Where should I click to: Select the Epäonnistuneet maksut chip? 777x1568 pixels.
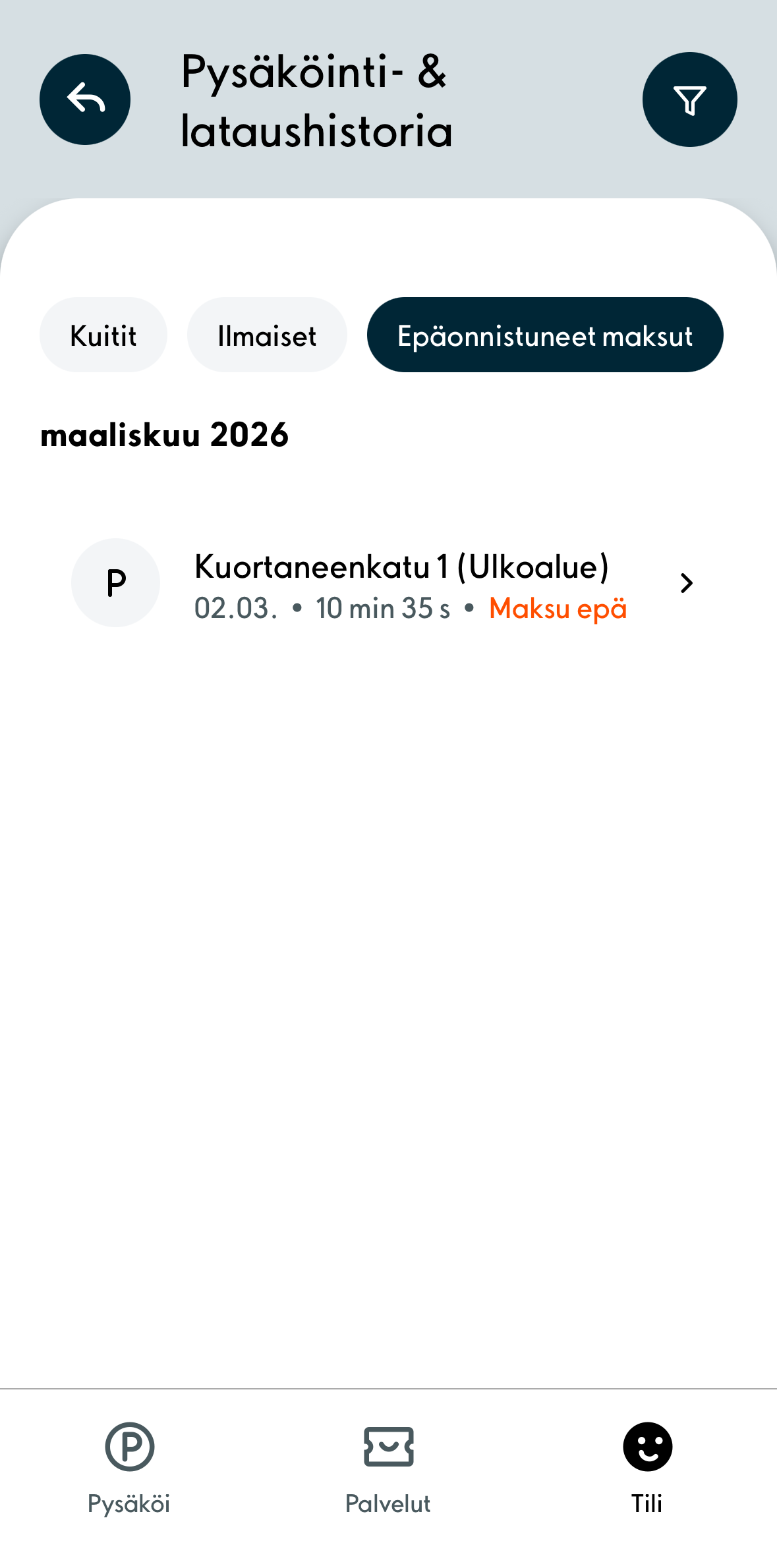click(545, 335)
